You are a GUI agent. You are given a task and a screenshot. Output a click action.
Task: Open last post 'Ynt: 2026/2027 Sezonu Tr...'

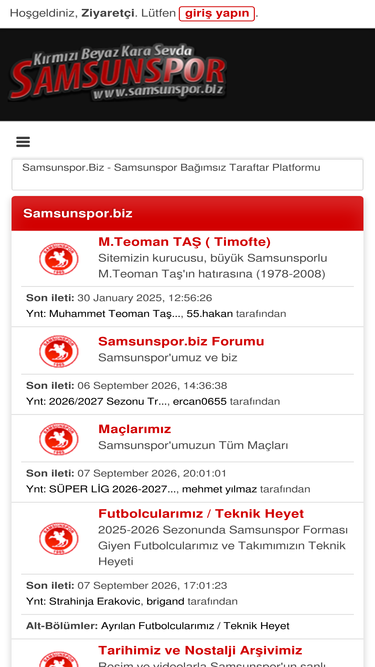97,402
